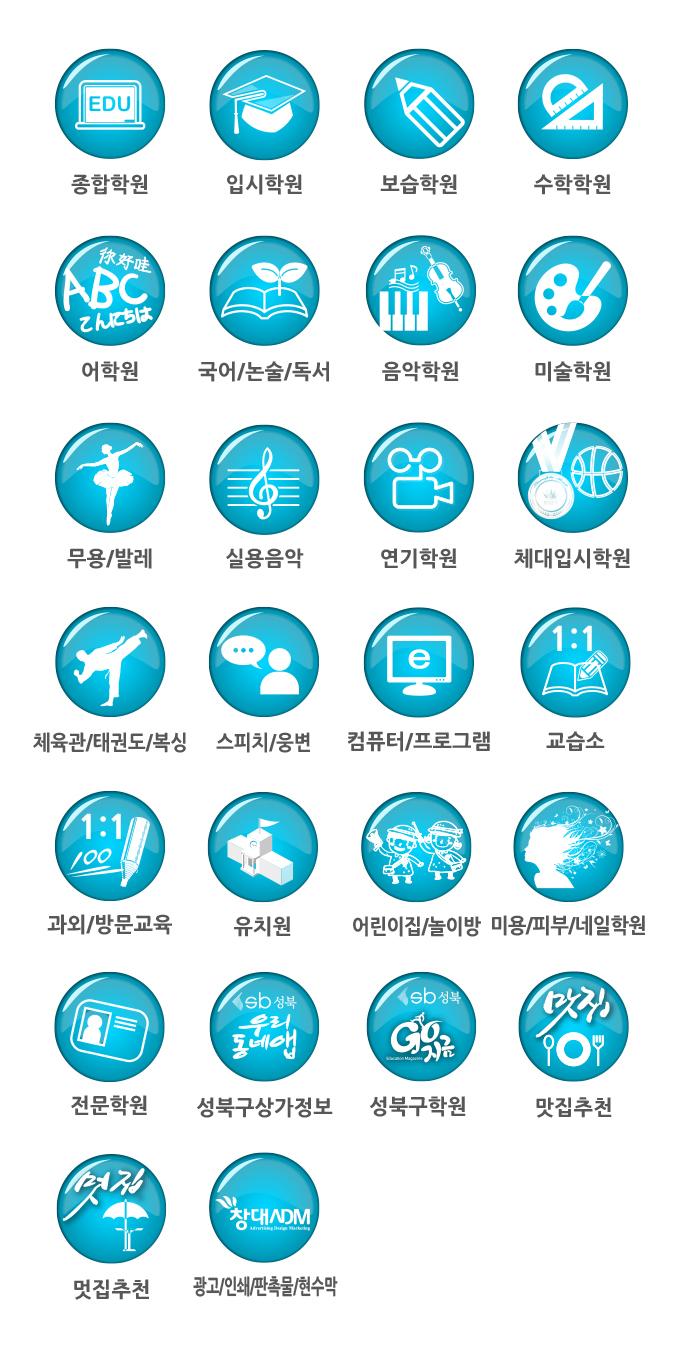This screenshot has width=676, height=1347.
Task: View 미용/피부/네일학원 category
Action: (568, 846)
